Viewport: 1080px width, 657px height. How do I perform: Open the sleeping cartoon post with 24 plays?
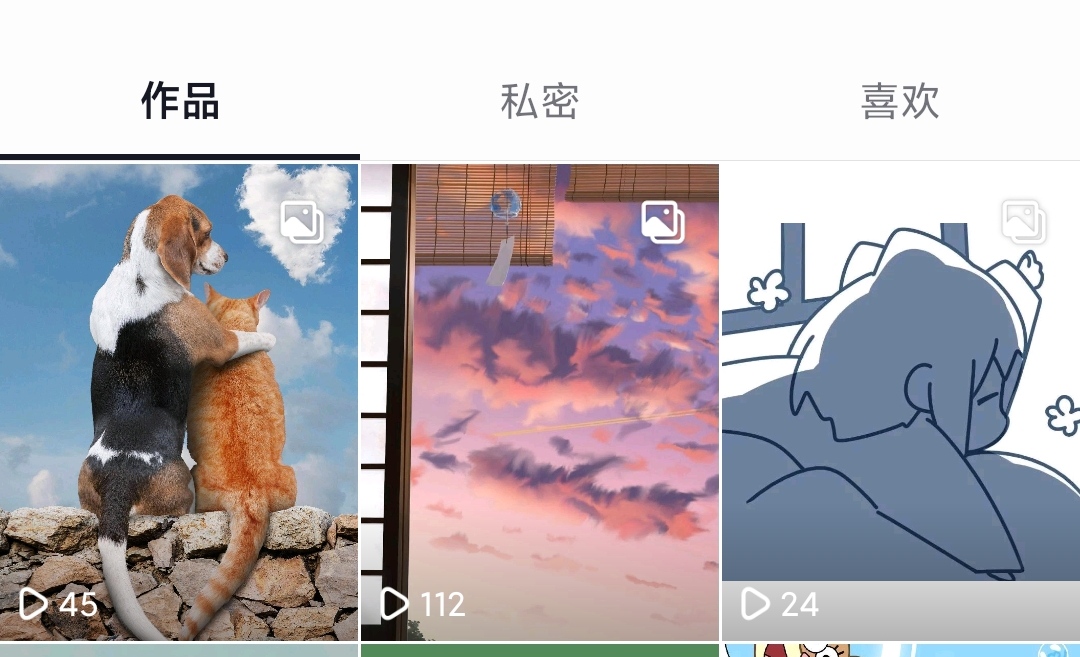(x=901, y=402)
